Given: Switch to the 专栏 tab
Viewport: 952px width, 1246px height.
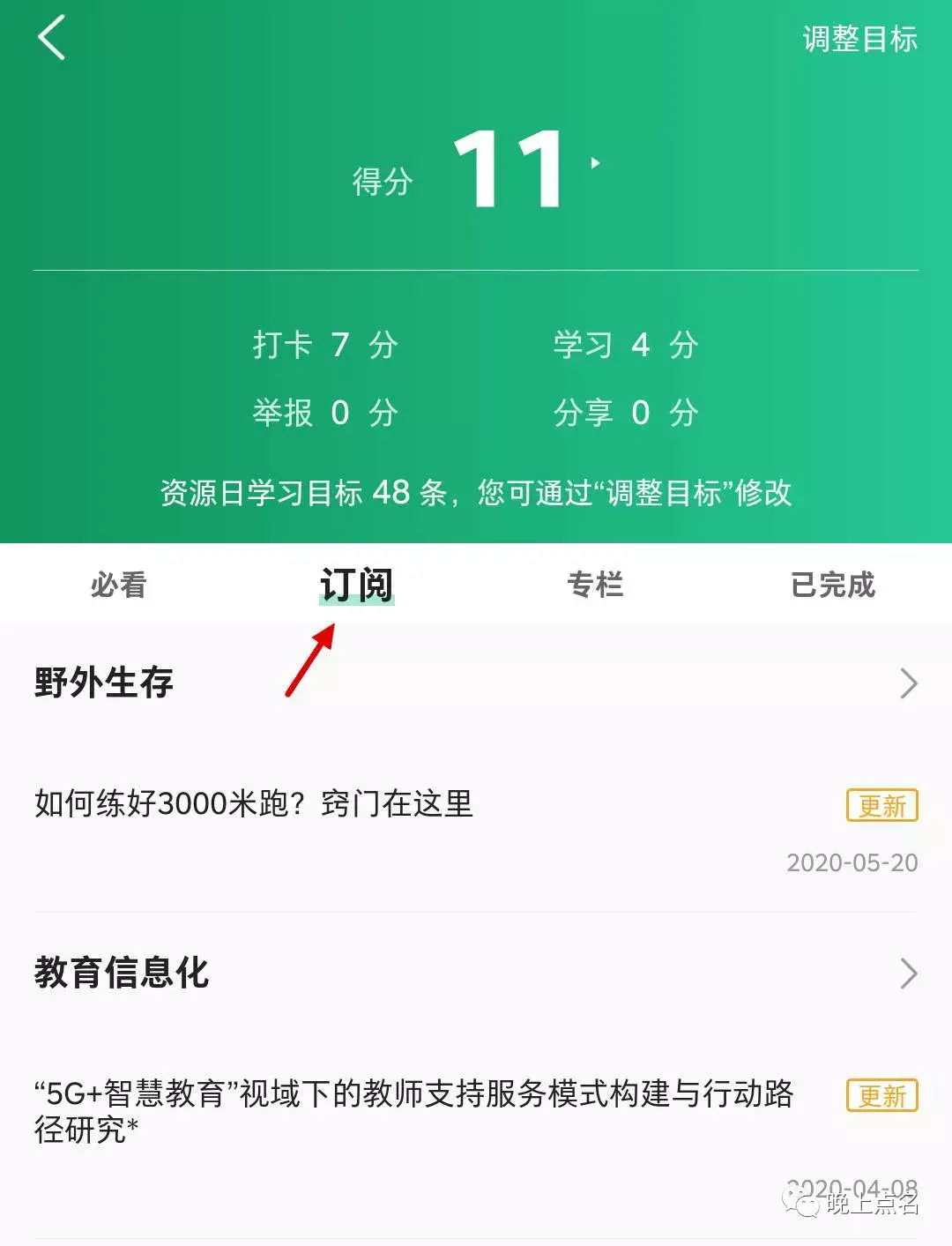Looking at the screenshot, I should (x=595, y=585).
